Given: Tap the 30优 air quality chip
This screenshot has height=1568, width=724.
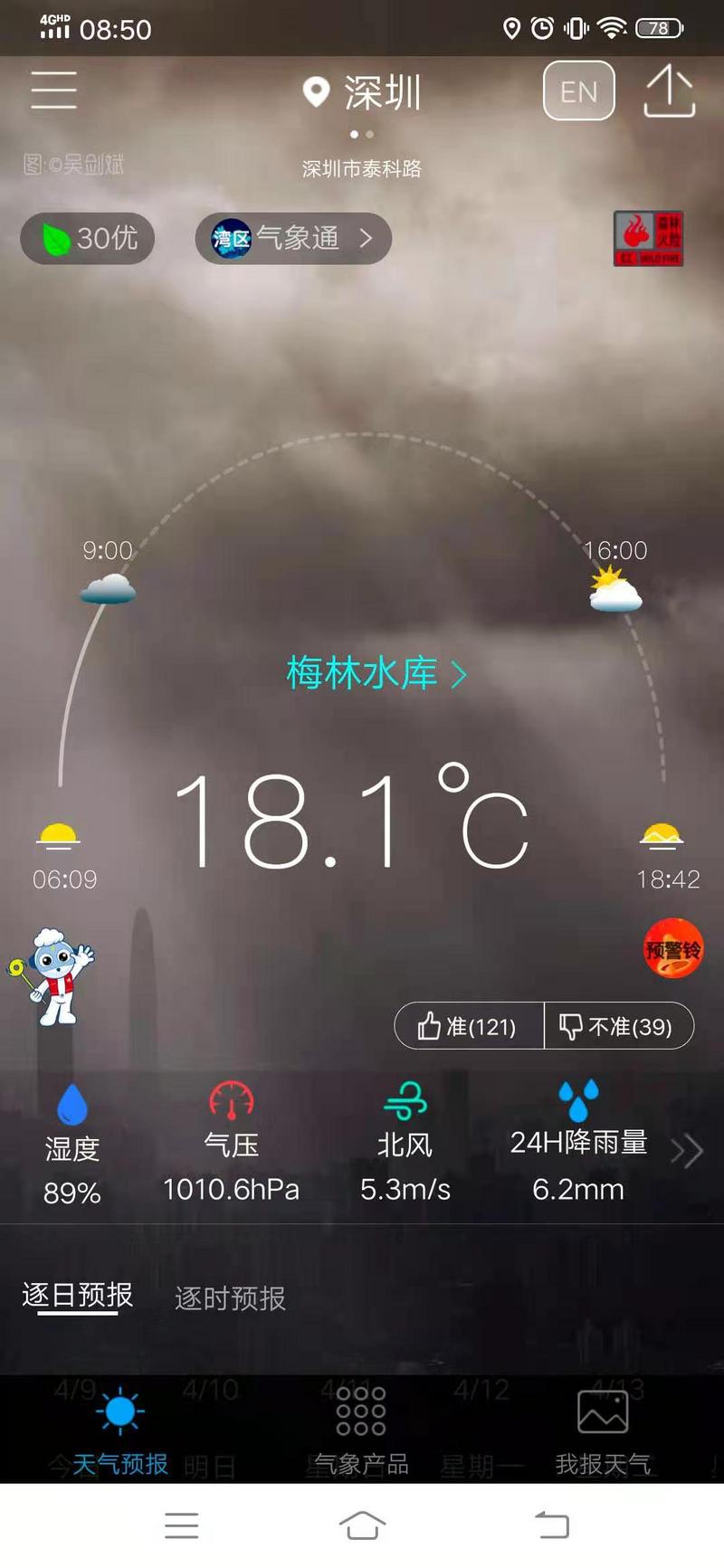Looking at the screenshot, I should (x=88, y=239).
